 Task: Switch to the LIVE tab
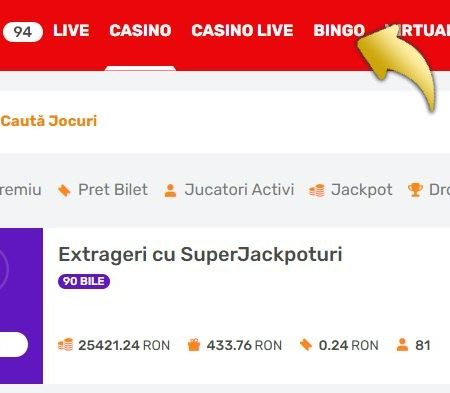(71, 31)
